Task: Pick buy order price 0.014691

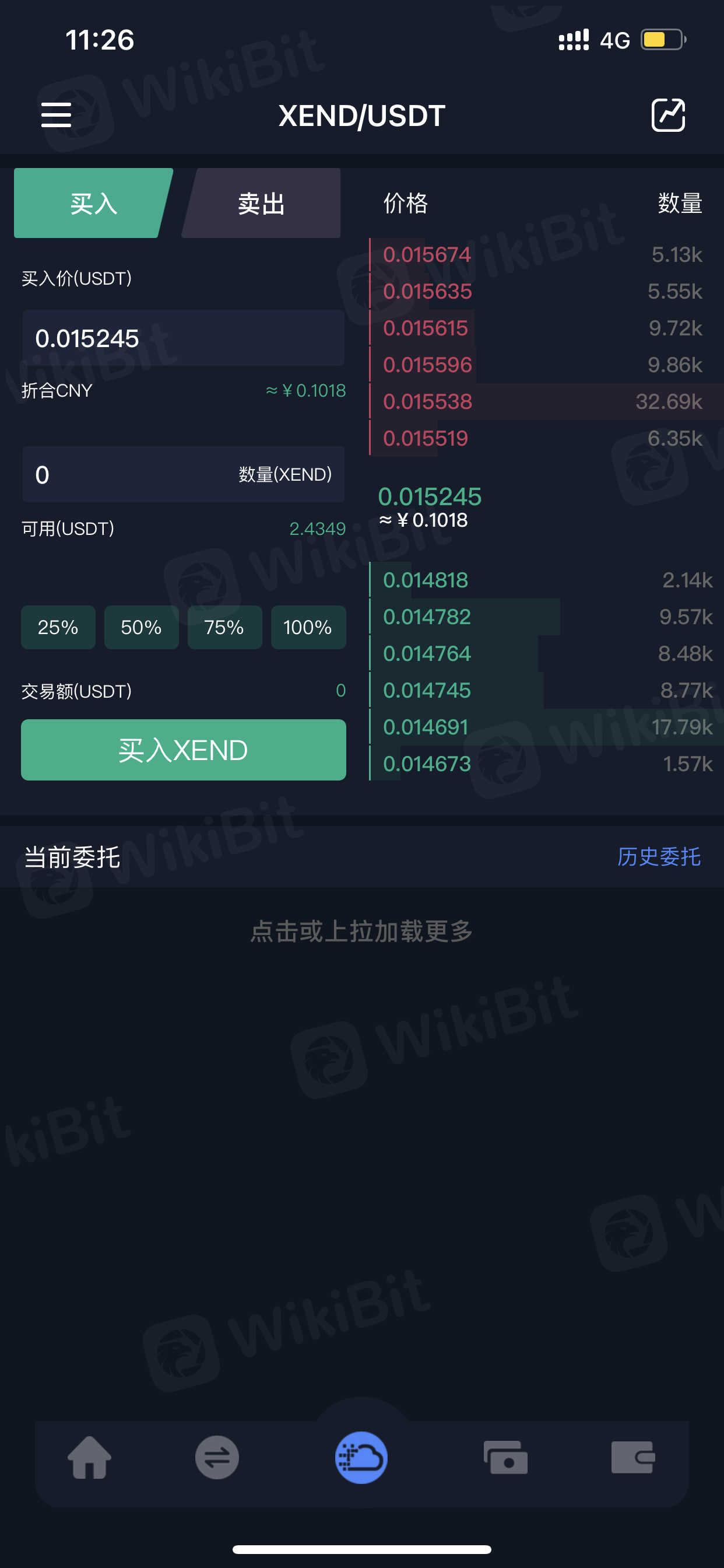Action: click(x=426, y=727)
